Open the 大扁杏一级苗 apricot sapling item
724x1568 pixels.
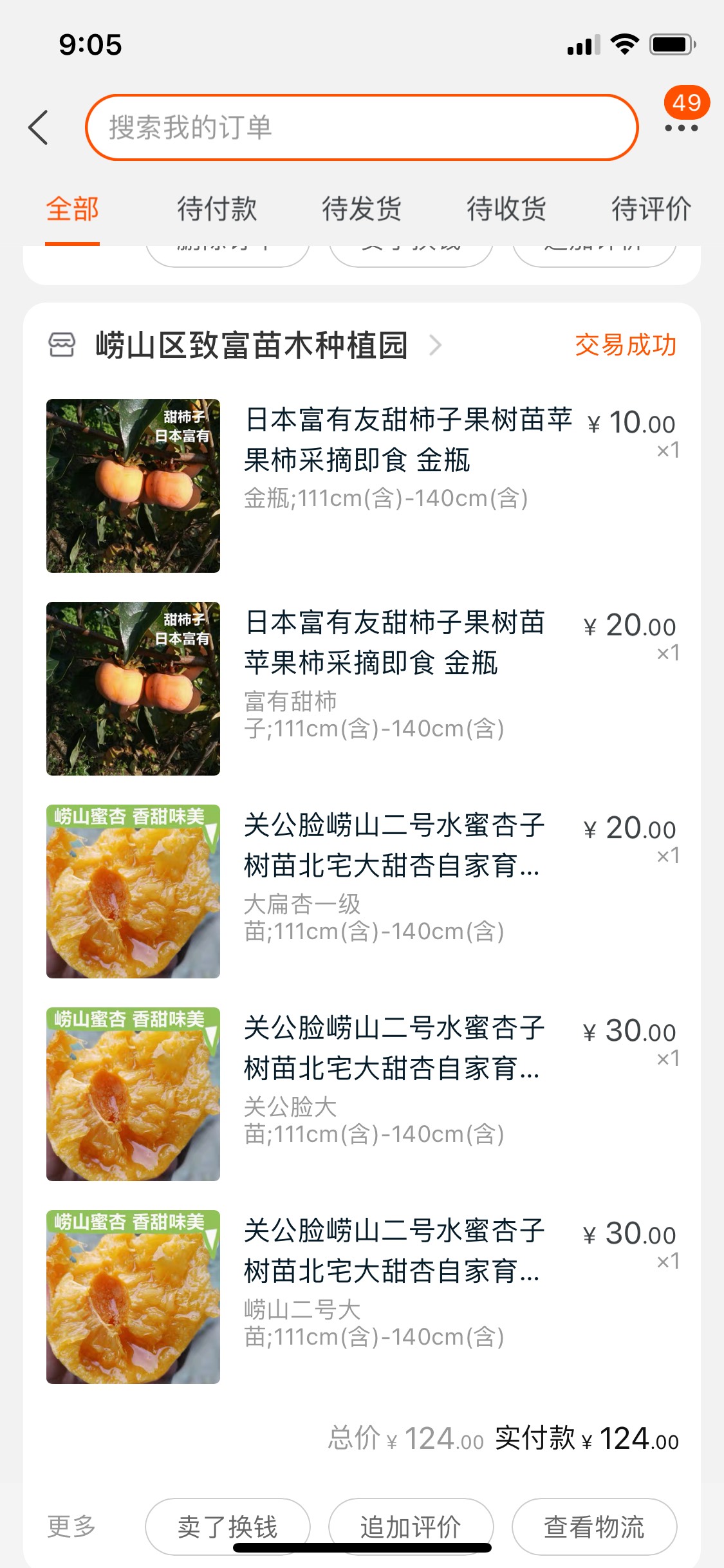(x=362, y=891)
